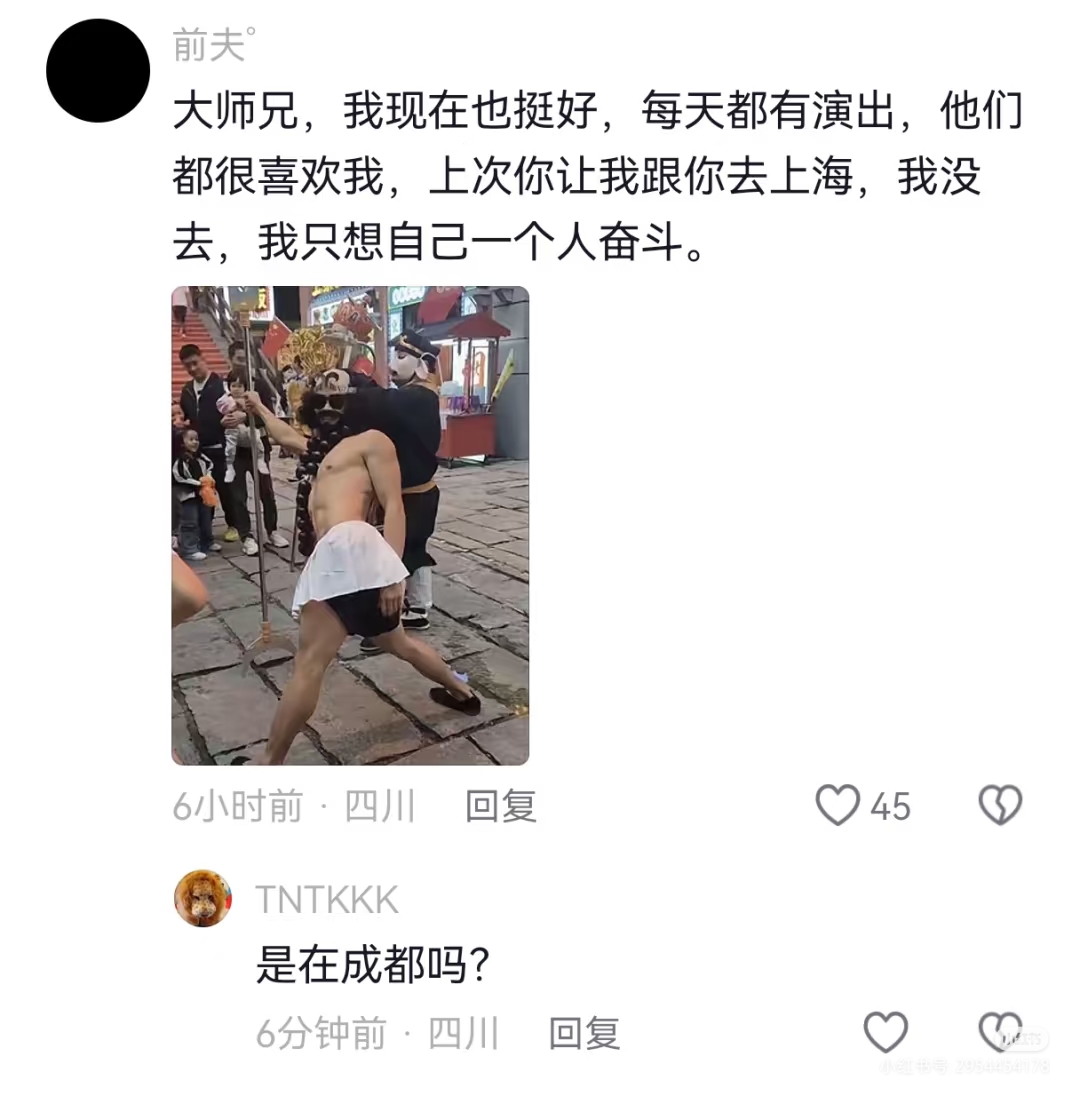Open 前夫's profile via the black avatar
This screenshot has height=1096, width=1080.
pos(98,71)
